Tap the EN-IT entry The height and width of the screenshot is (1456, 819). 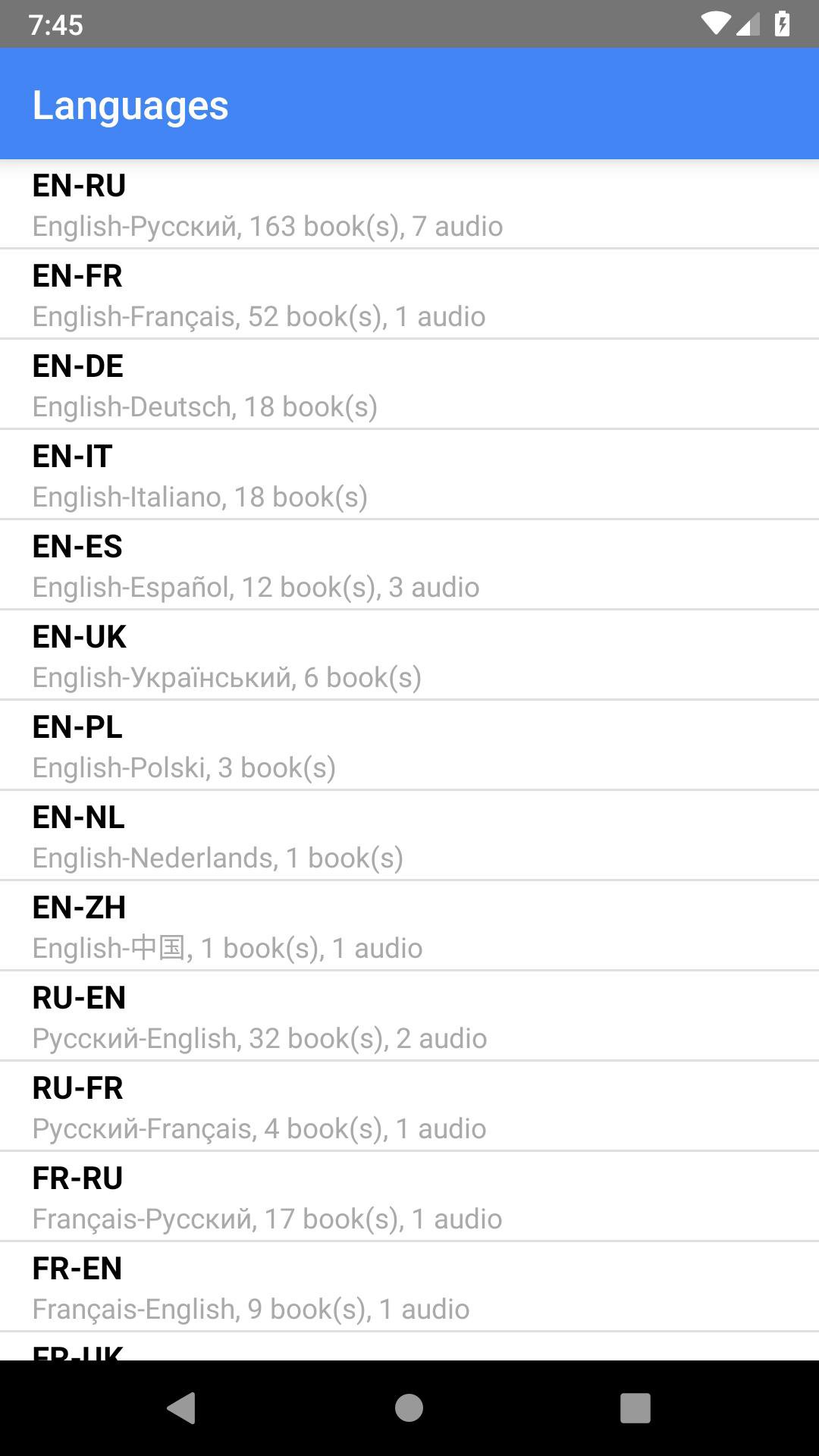[409, 475]
